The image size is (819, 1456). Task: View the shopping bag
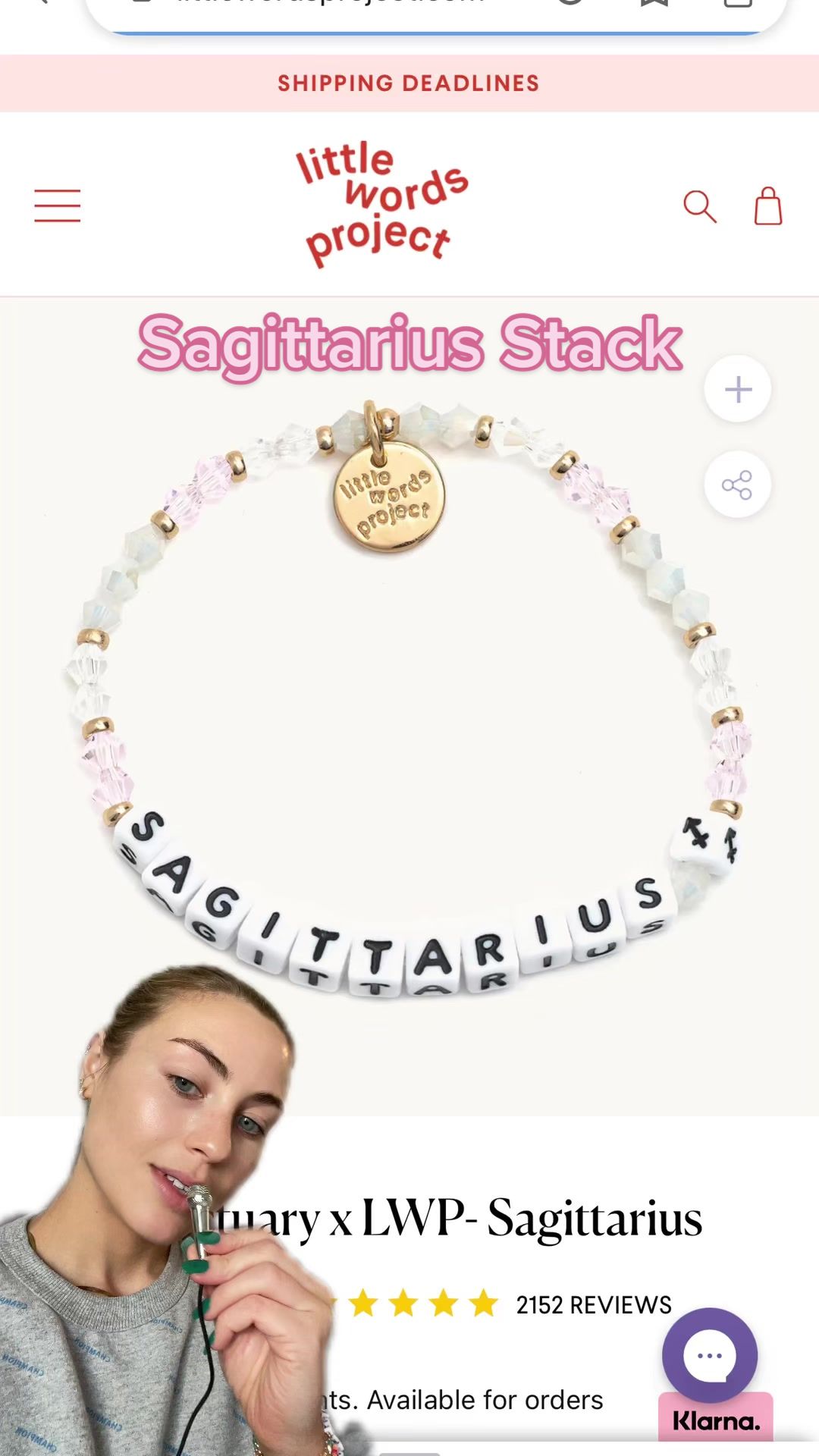767,206
